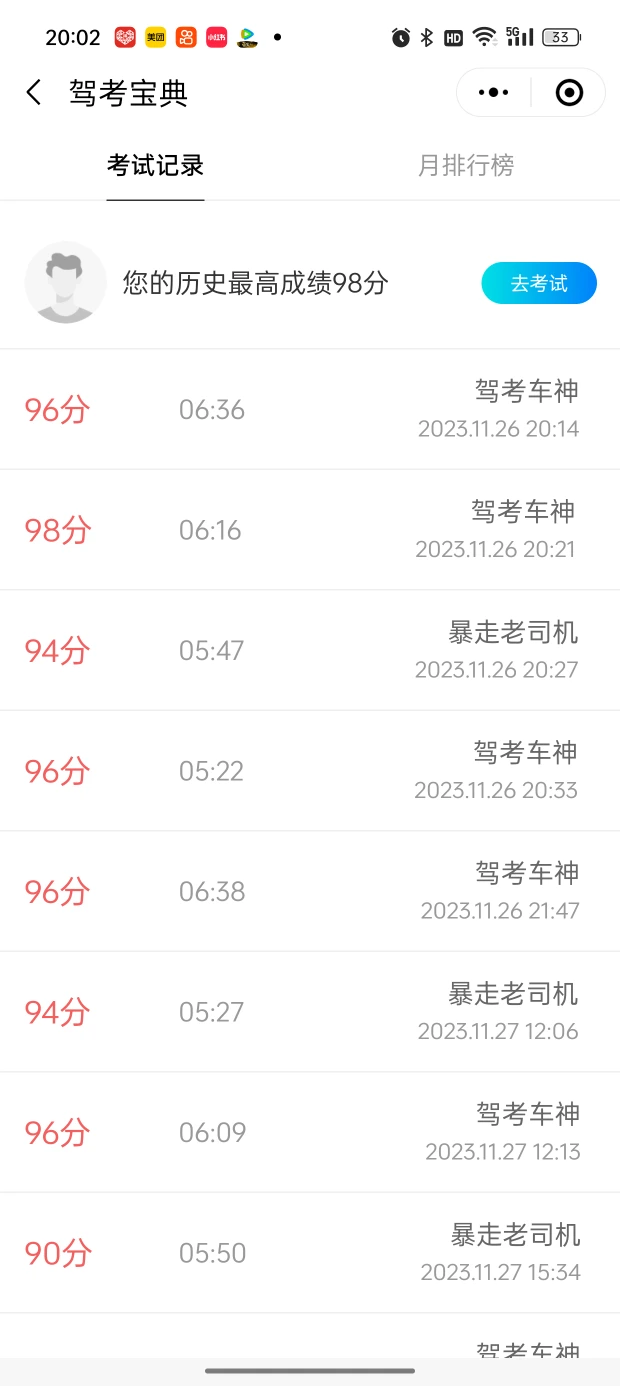Open the record dated 2023.11.26 21:47
The height and width of the screenshot is (1386, 620).
(x=310, y=891)
